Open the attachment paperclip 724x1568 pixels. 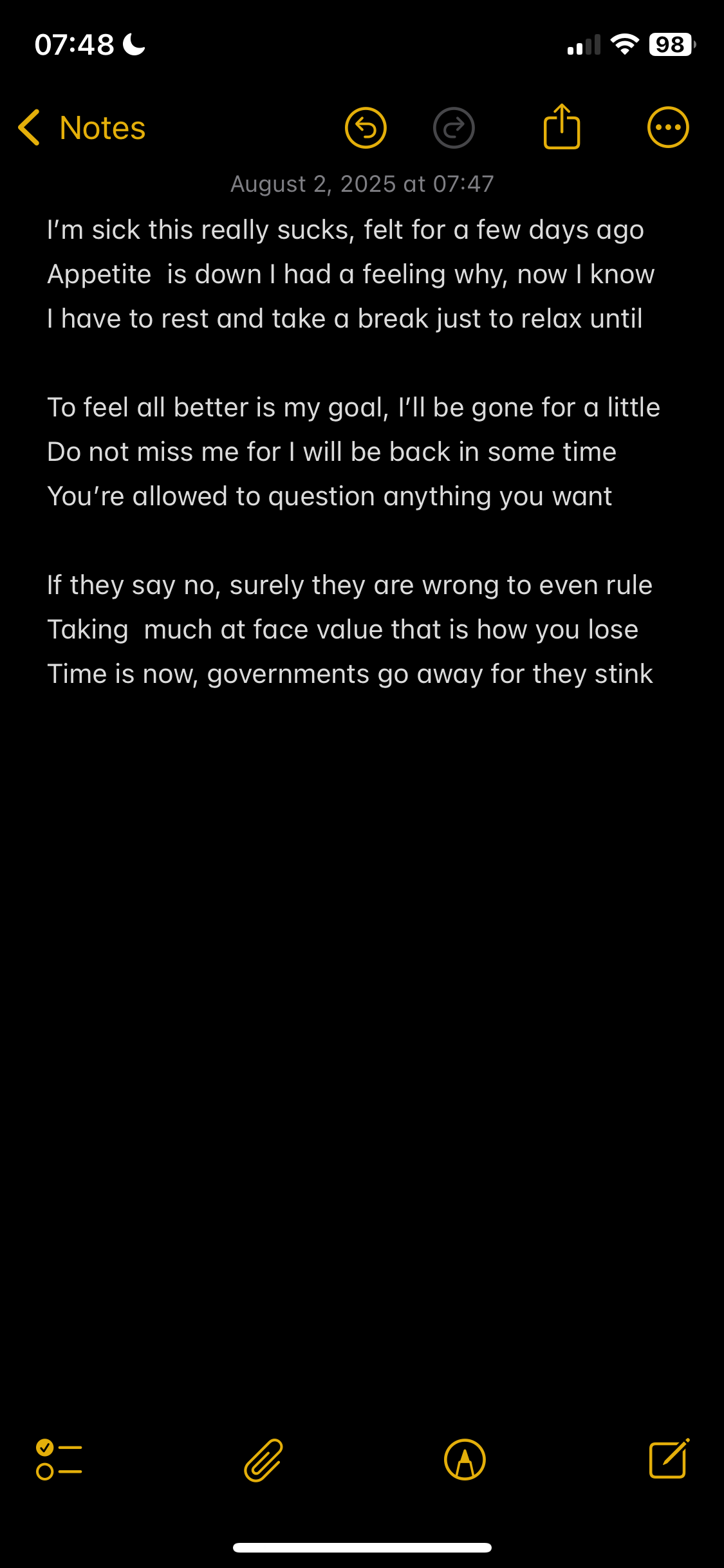264,1459
